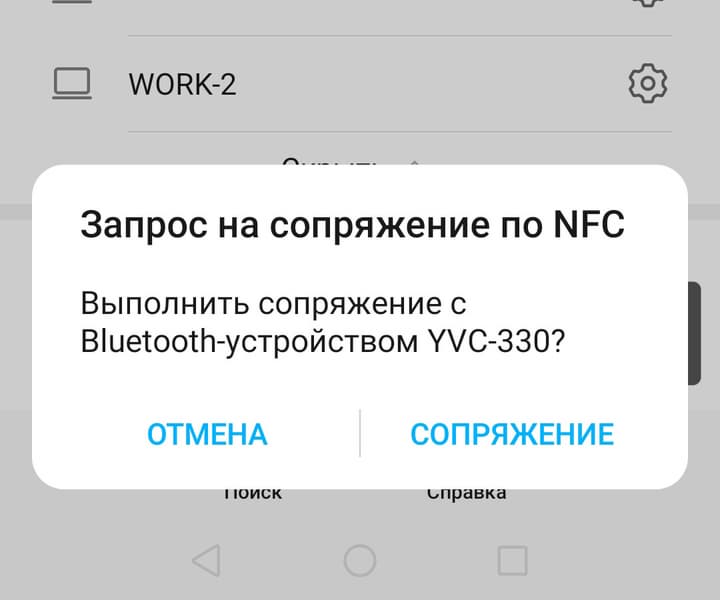
Task: Open settings gear for WORK-2
Action: (647, 84)
